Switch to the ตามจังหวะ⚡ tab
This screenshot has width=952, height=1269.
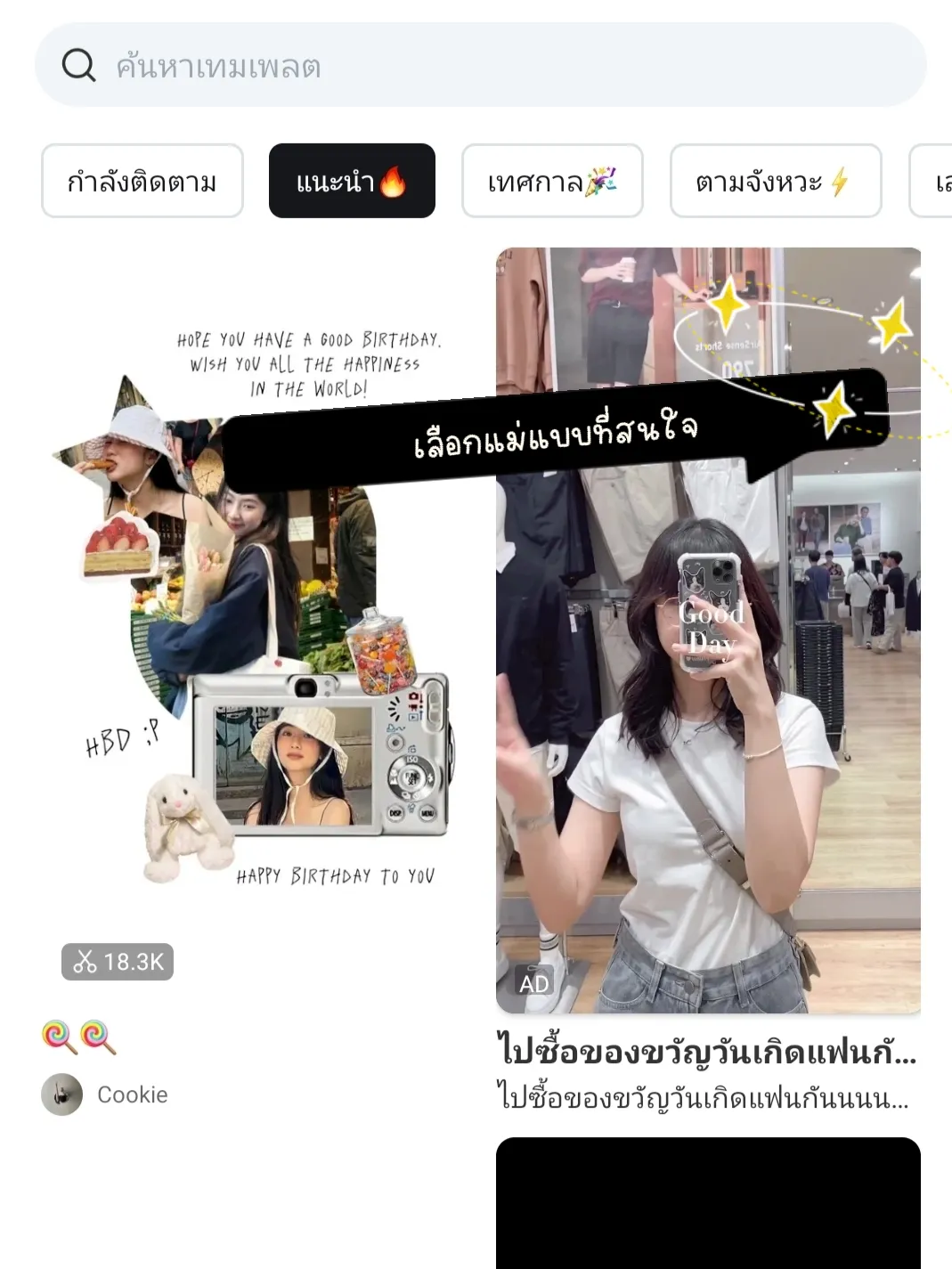(775, 181)
